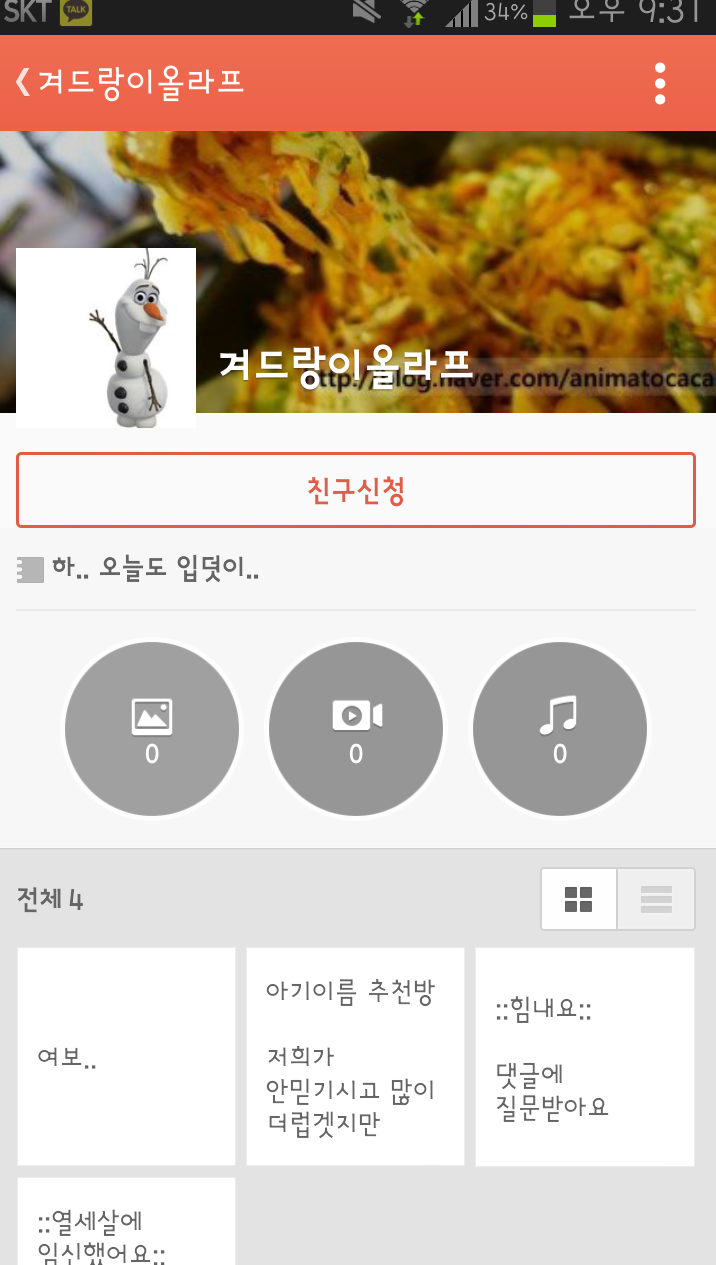Open the 아기이름 추천방 post

[356, 1057]
